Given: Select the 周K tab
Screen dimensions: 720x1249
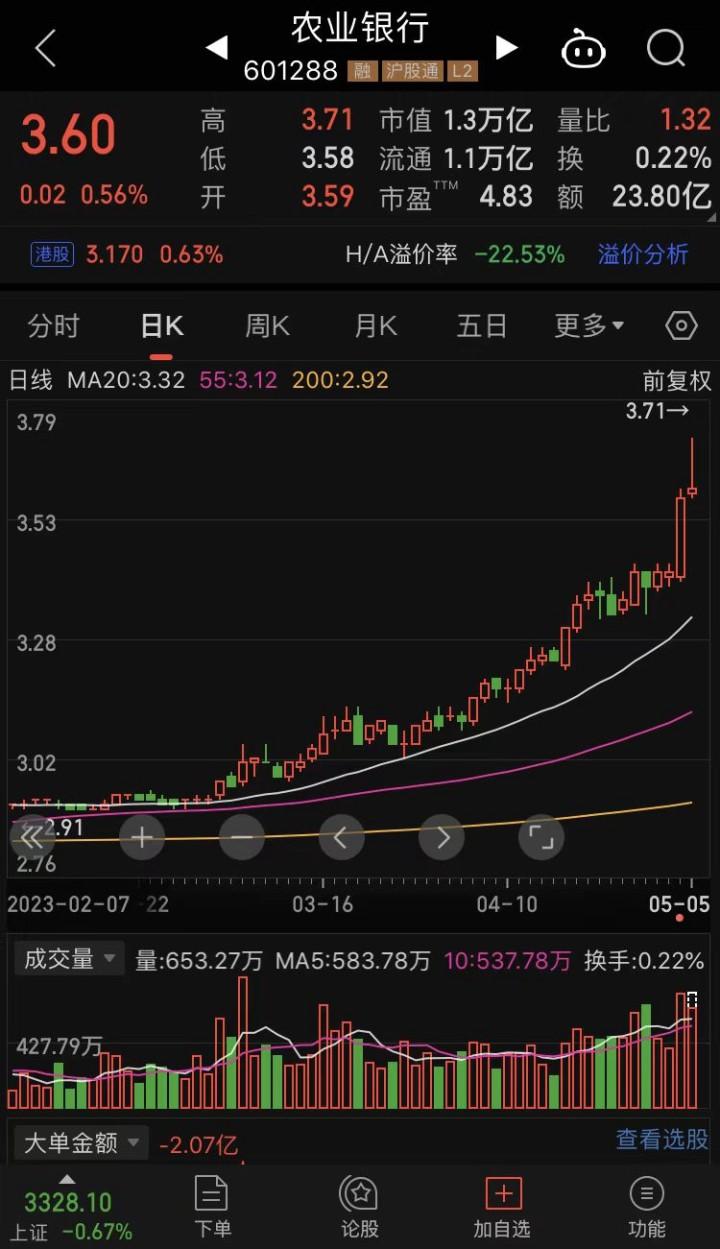Looking at the screenshot, I should (267, 326).
